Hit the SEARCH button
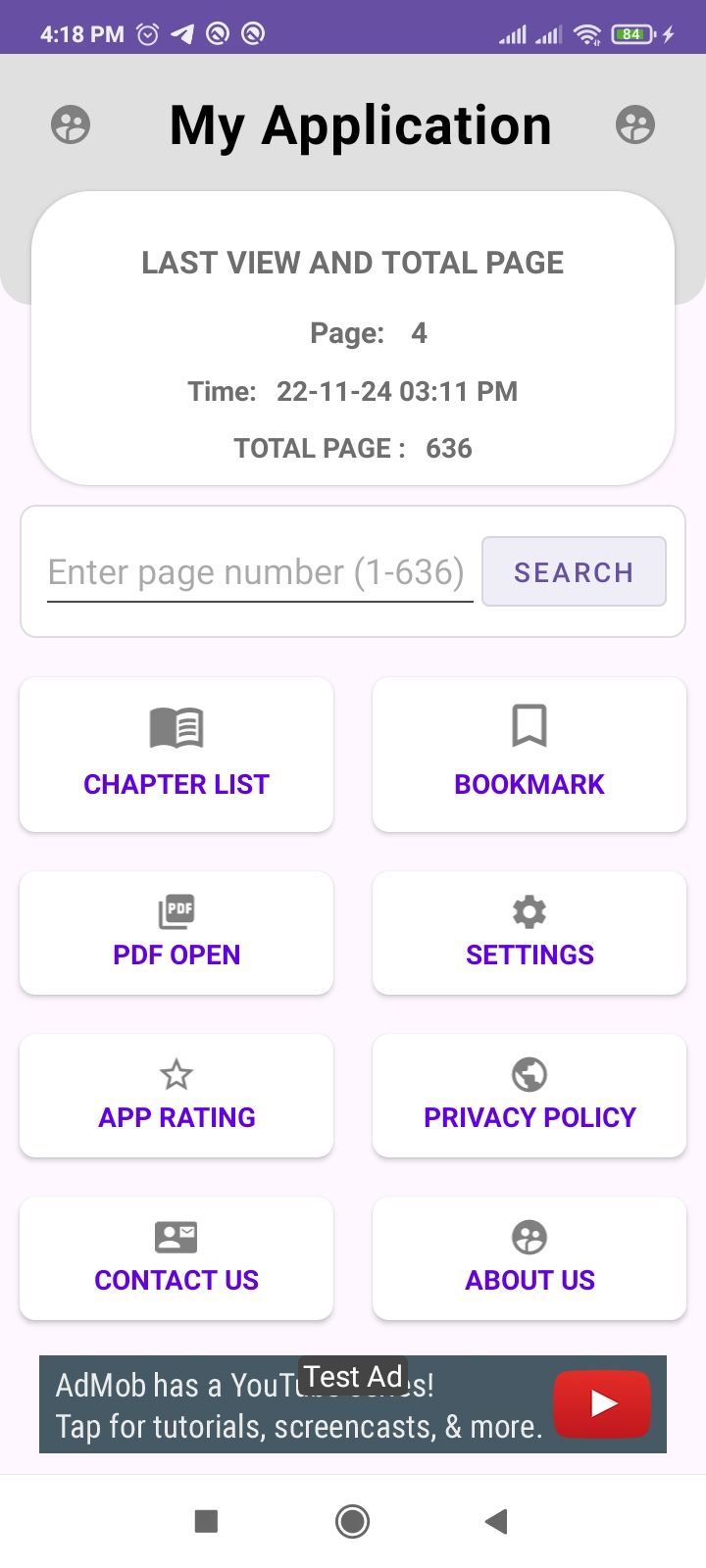 [574, 572]
